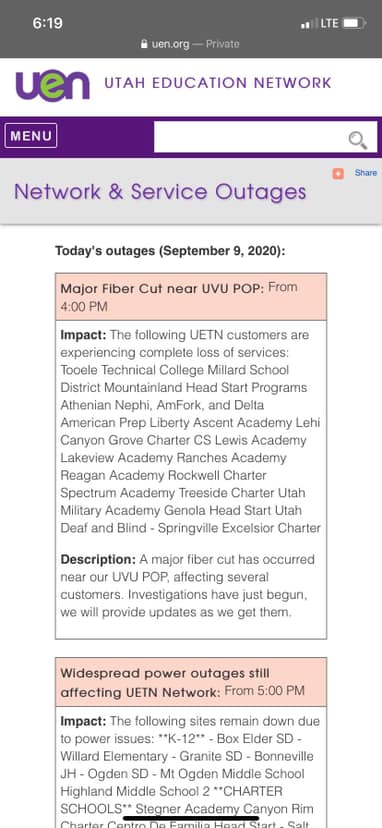Open the UEN logo homepage link

tap(52, 85)
